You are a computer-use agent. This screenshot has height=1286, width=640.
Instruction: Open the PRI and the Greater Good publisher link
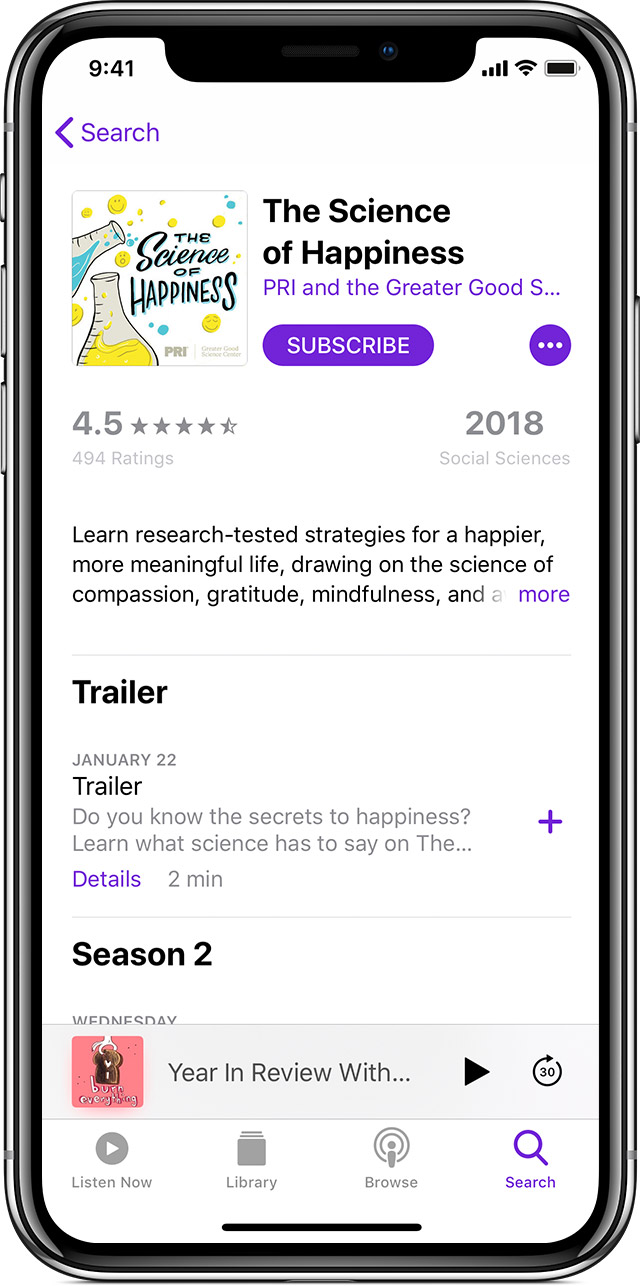pyautogui.click(x=412, y=288)
